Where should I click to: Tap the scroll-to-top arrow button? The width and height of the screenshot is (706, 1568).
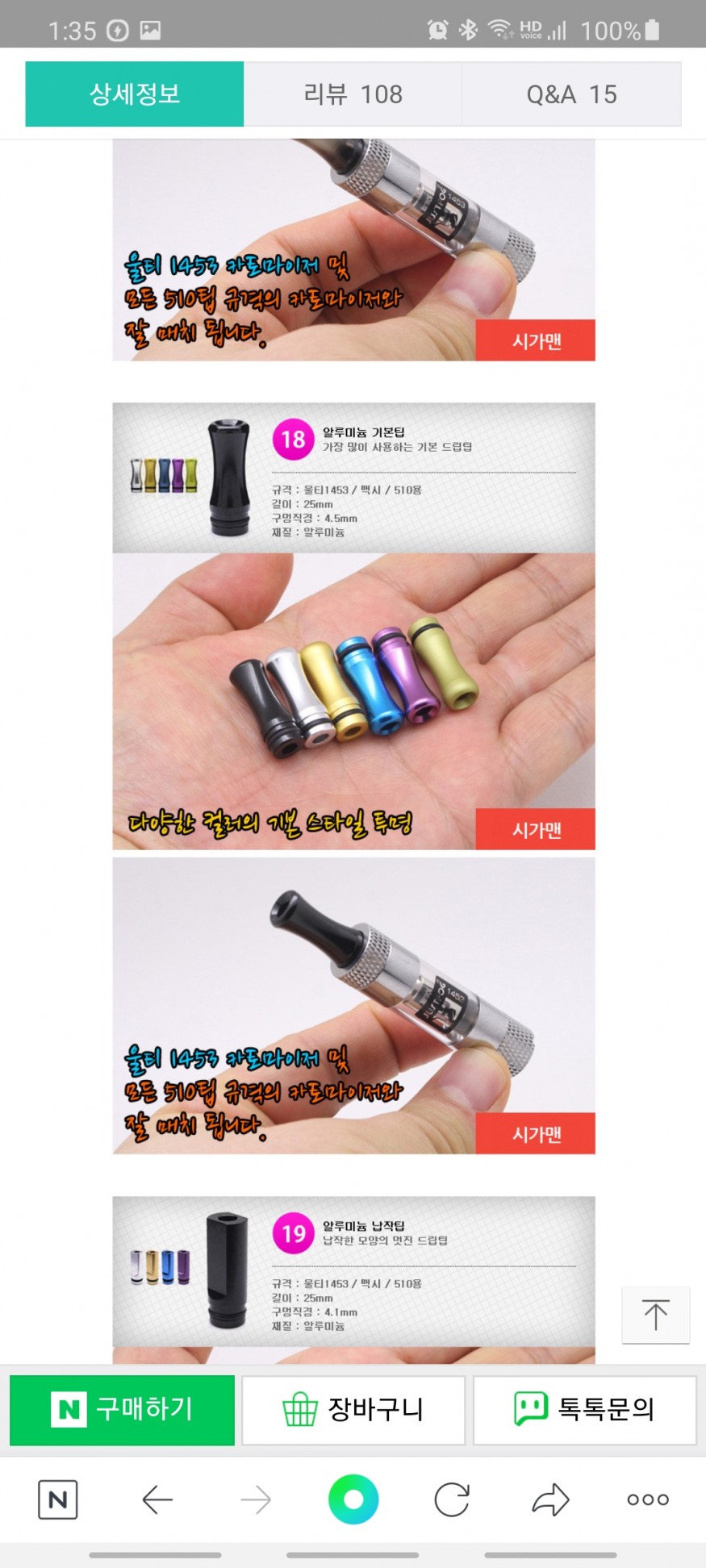tap(655, 1315)
